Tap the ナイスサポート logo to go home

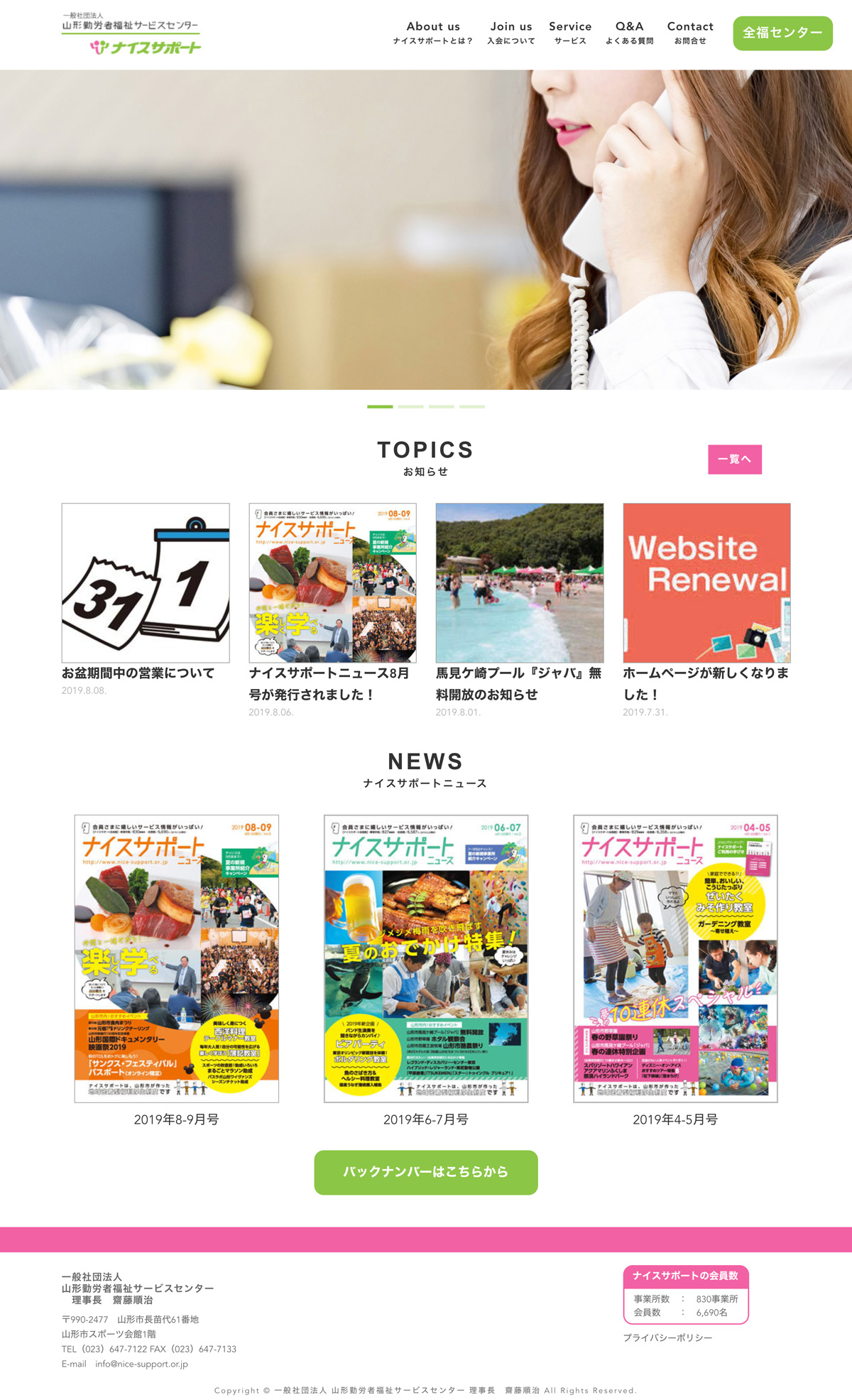131,34
